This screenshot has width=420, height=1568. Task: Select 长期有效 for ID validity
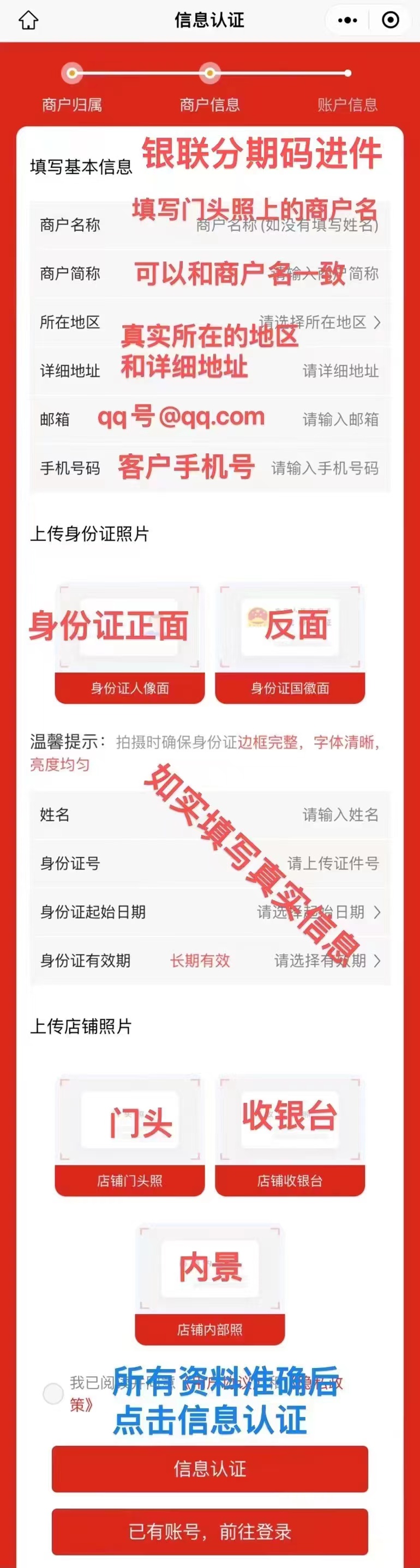(200, 961)
